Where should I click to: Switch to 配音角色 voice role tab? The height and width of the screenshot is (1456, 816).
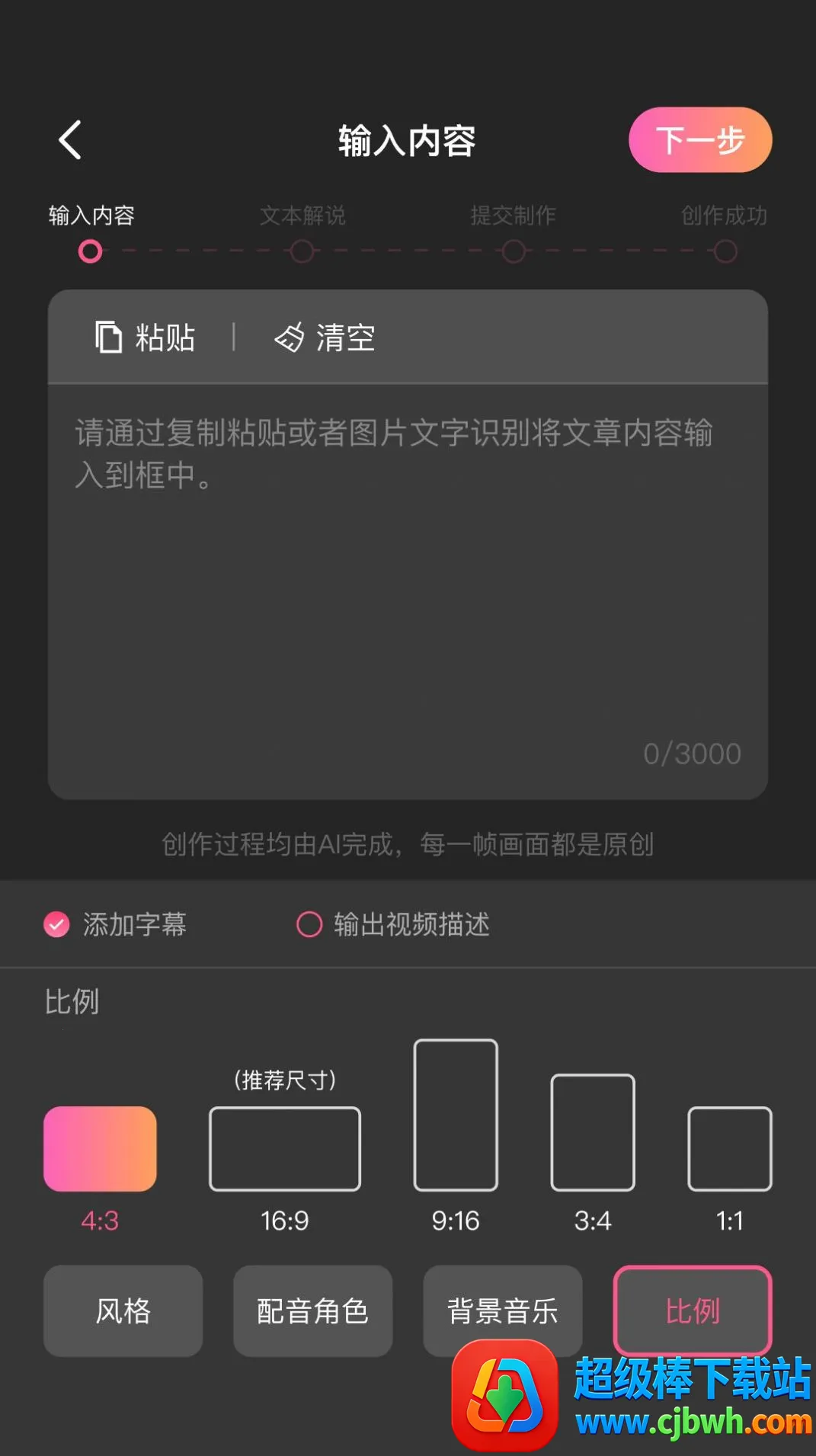pos(312,1310)
